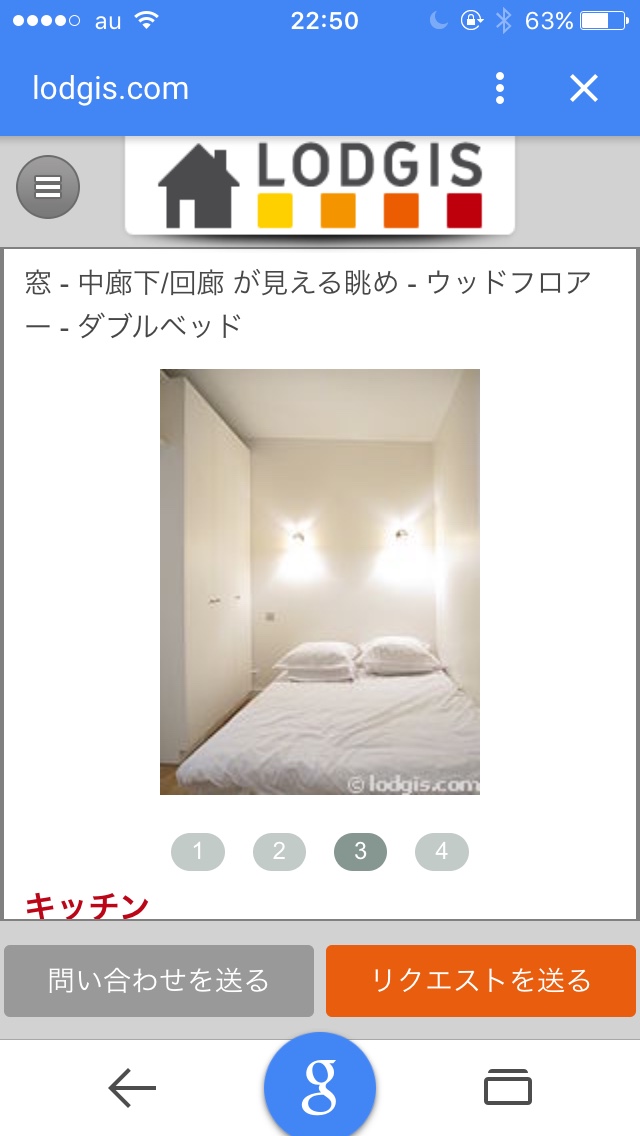Go back with the arrow
Screen dimensions: 640x1136
pos(132,1088)
